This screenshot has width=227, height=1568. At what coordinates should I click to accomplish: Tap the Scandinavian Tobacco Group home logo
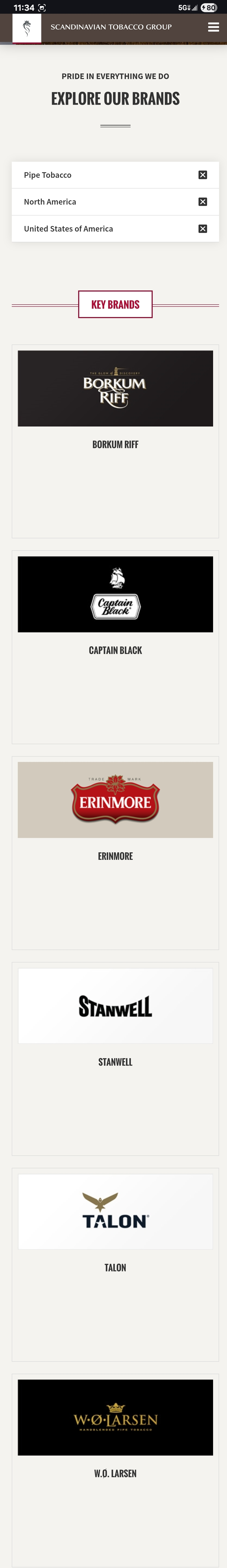[27, 28]
